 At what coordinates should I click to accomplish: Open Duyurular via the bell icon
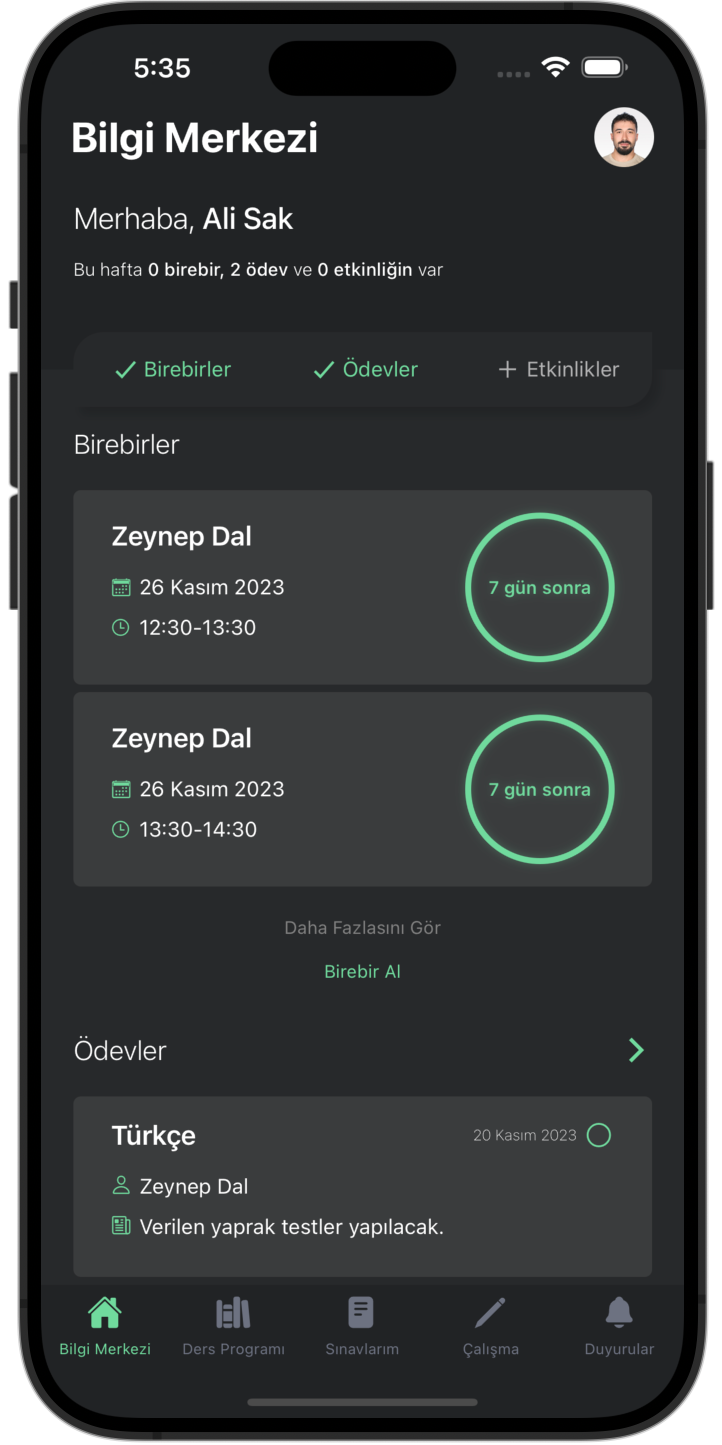click(x=618, y=1311)
